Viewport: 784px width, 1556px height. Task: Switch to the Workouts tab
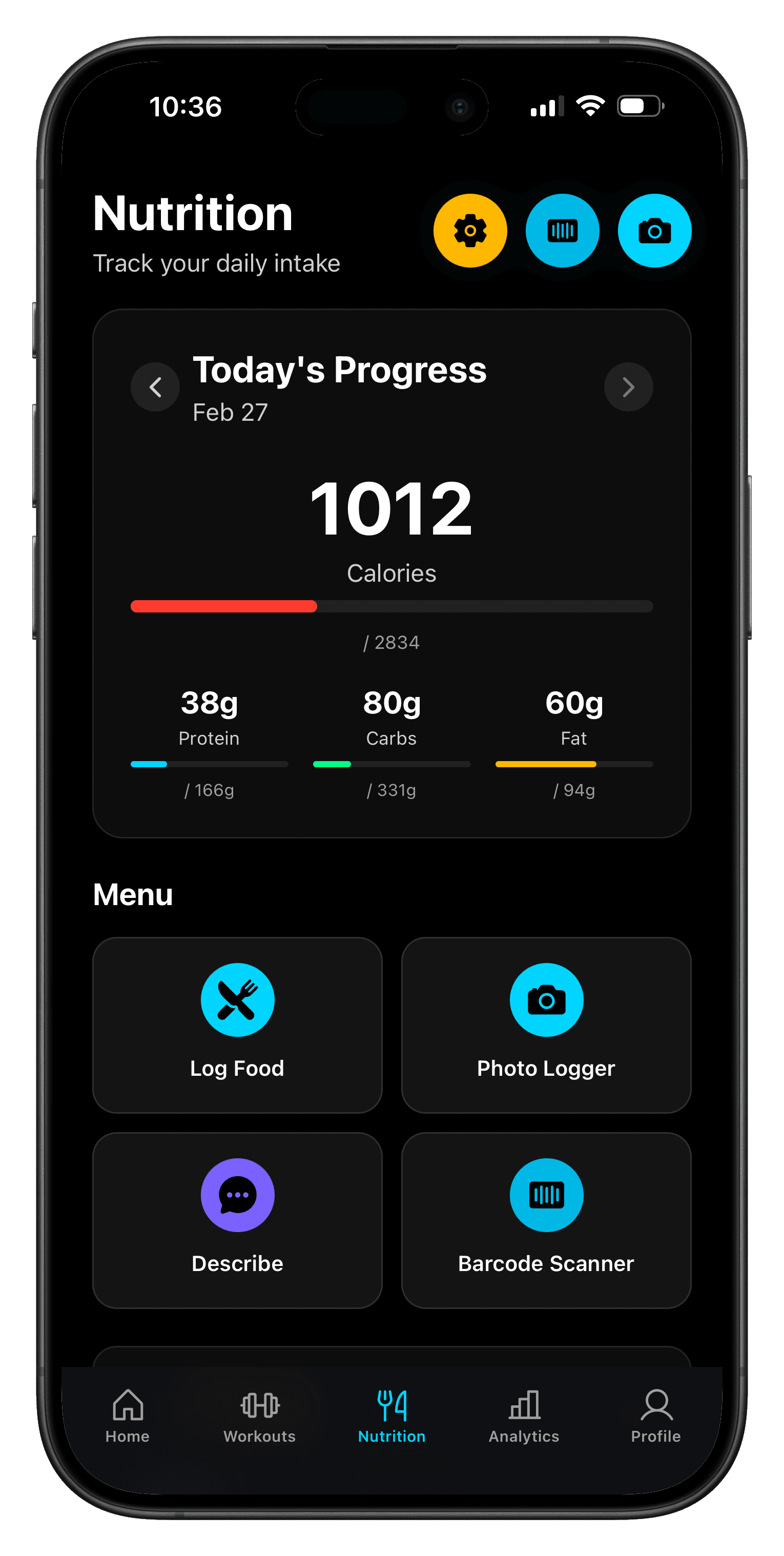(260, 1415)
